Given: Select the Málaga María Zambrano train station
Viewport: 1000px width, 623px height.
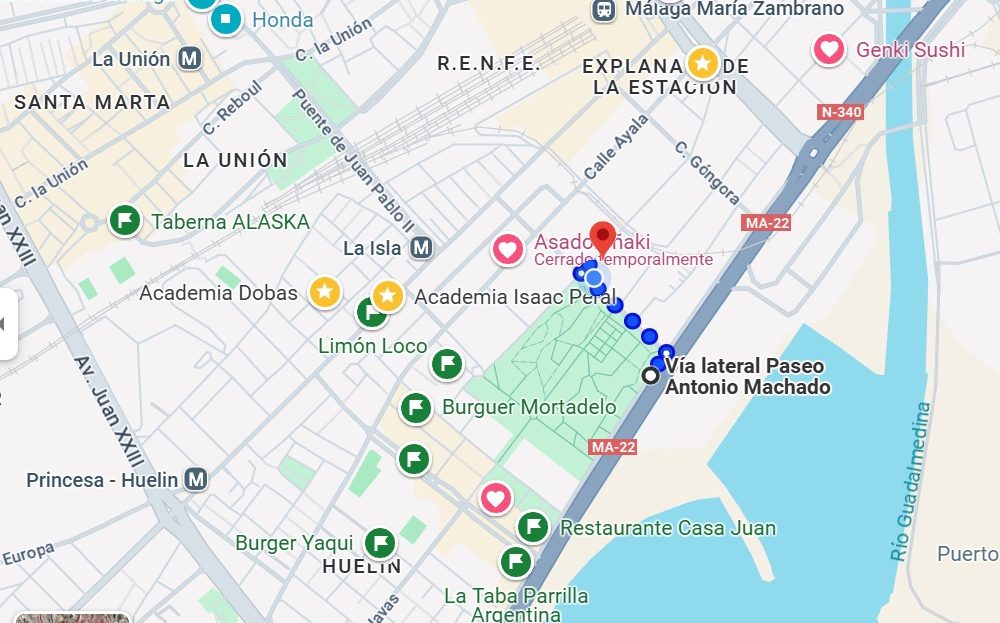Looking at the screenshot, I should [603, 9].
